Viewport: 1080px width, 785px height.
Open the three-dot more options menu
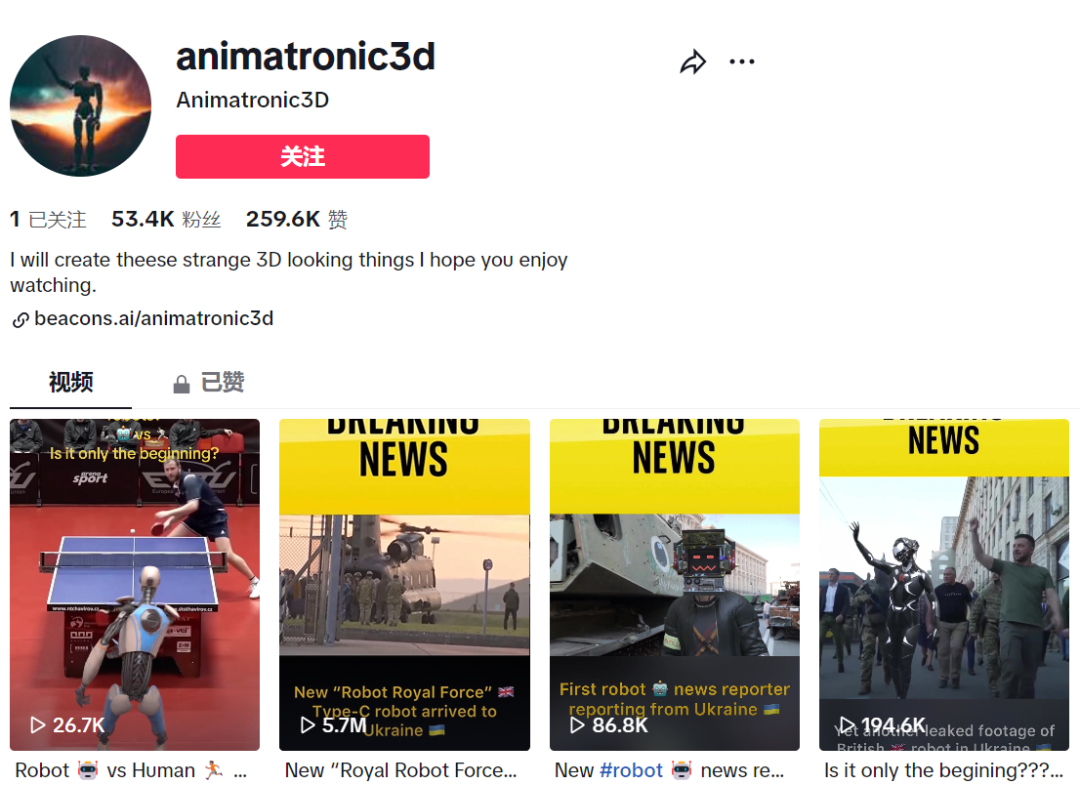[x=742, y=62]
